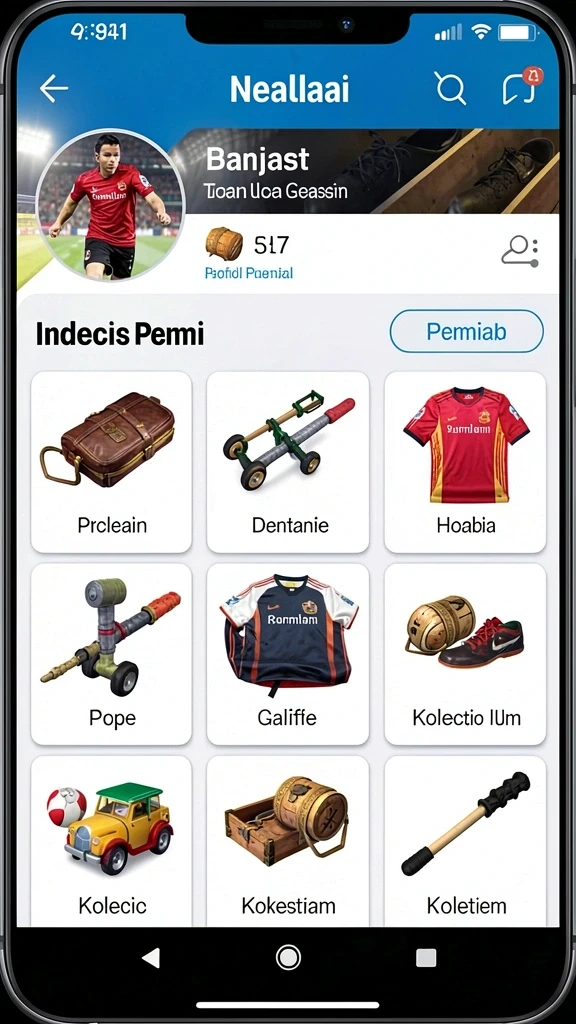Select the Kolectio IUm shoes card
Screen dimensions: 576x1024
point(465,654)
